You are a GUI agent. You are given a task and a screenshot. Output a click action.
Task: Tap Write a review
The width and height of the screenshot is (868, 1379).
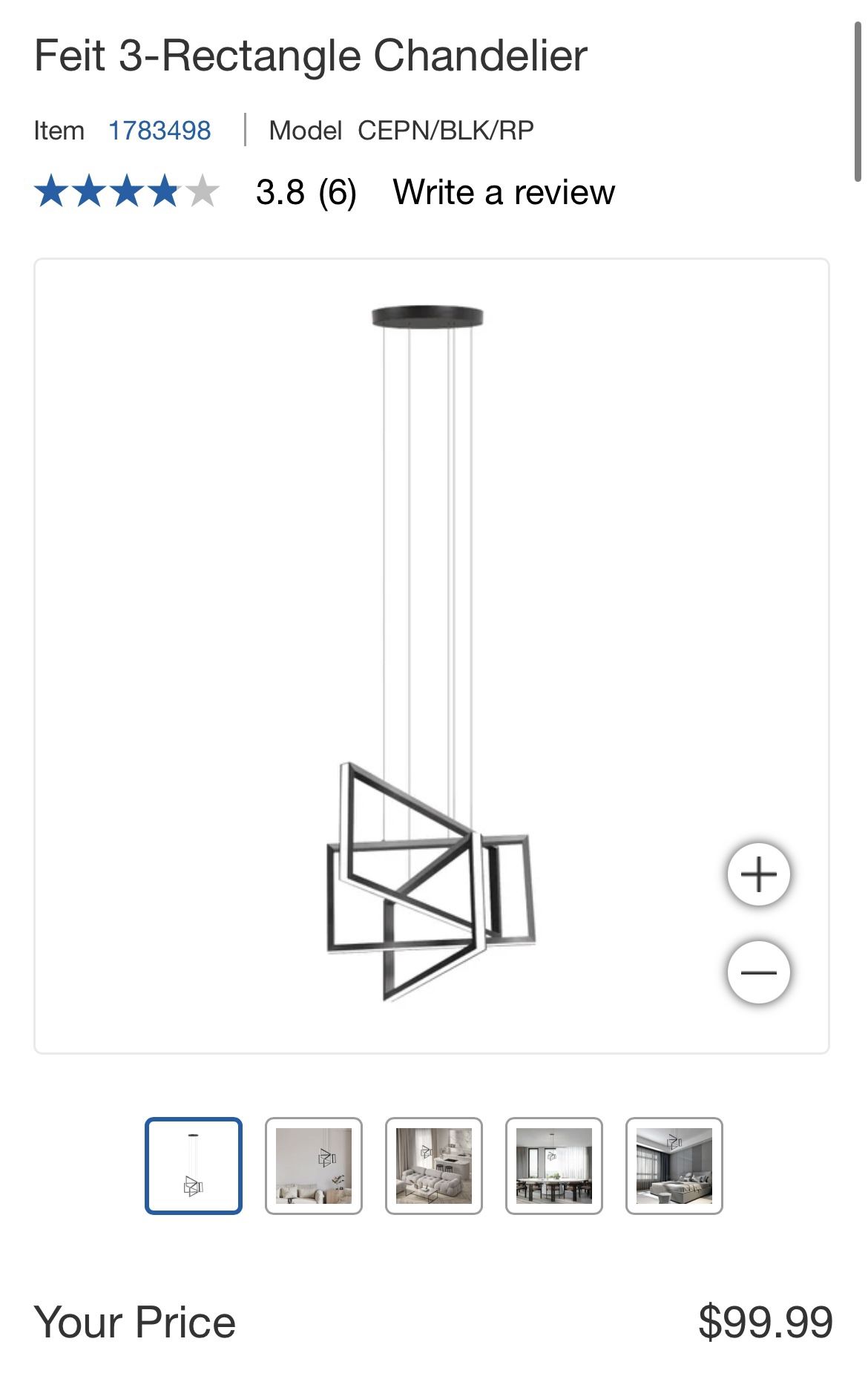tap(504, 192)
